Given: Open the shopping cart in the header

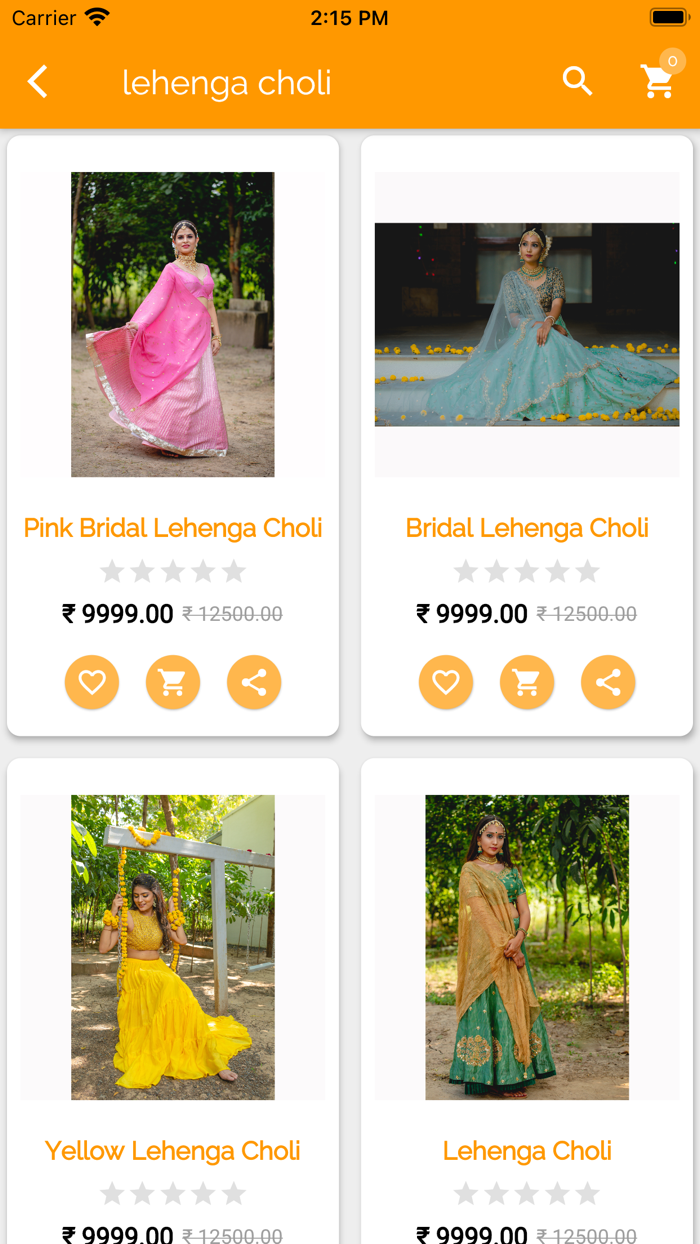Looking at the screenshot, I should click(x=659, y=82).
